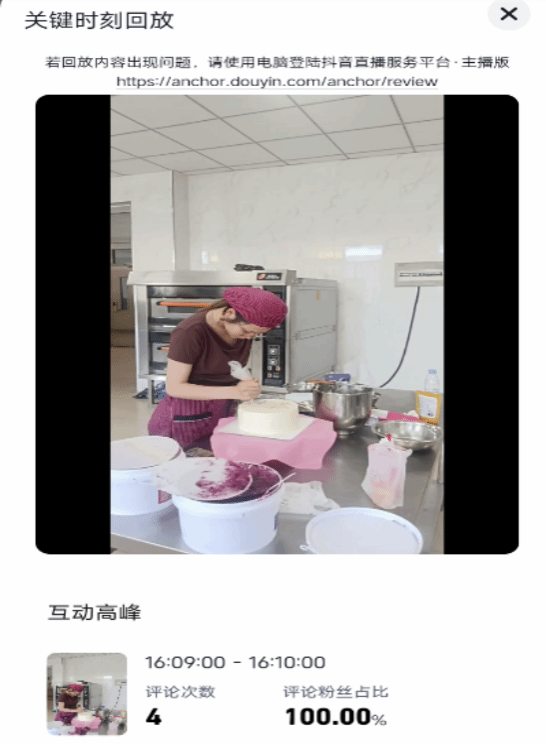Open the 16:09:00 interaction peak thumbnail

click(x=87, y=694)
